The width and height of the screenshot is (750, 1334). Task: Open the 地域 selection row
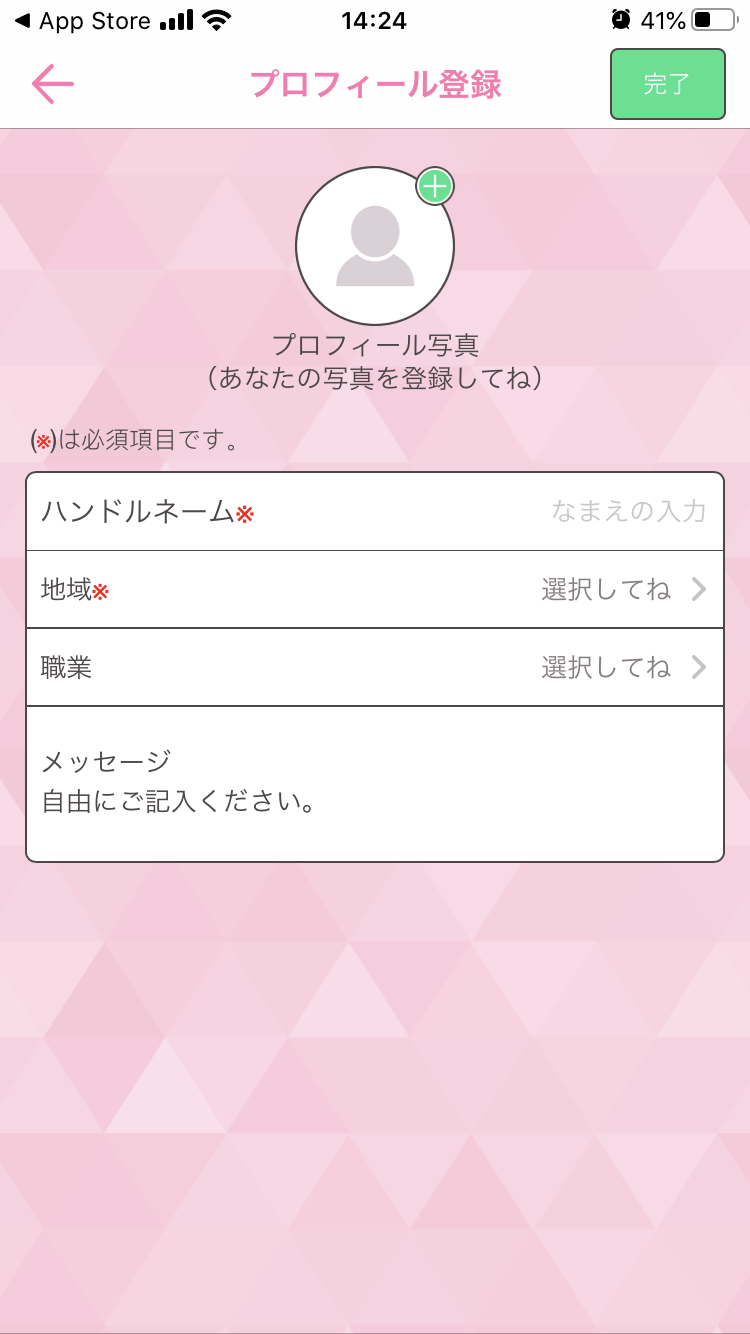(x=375, y=590)
